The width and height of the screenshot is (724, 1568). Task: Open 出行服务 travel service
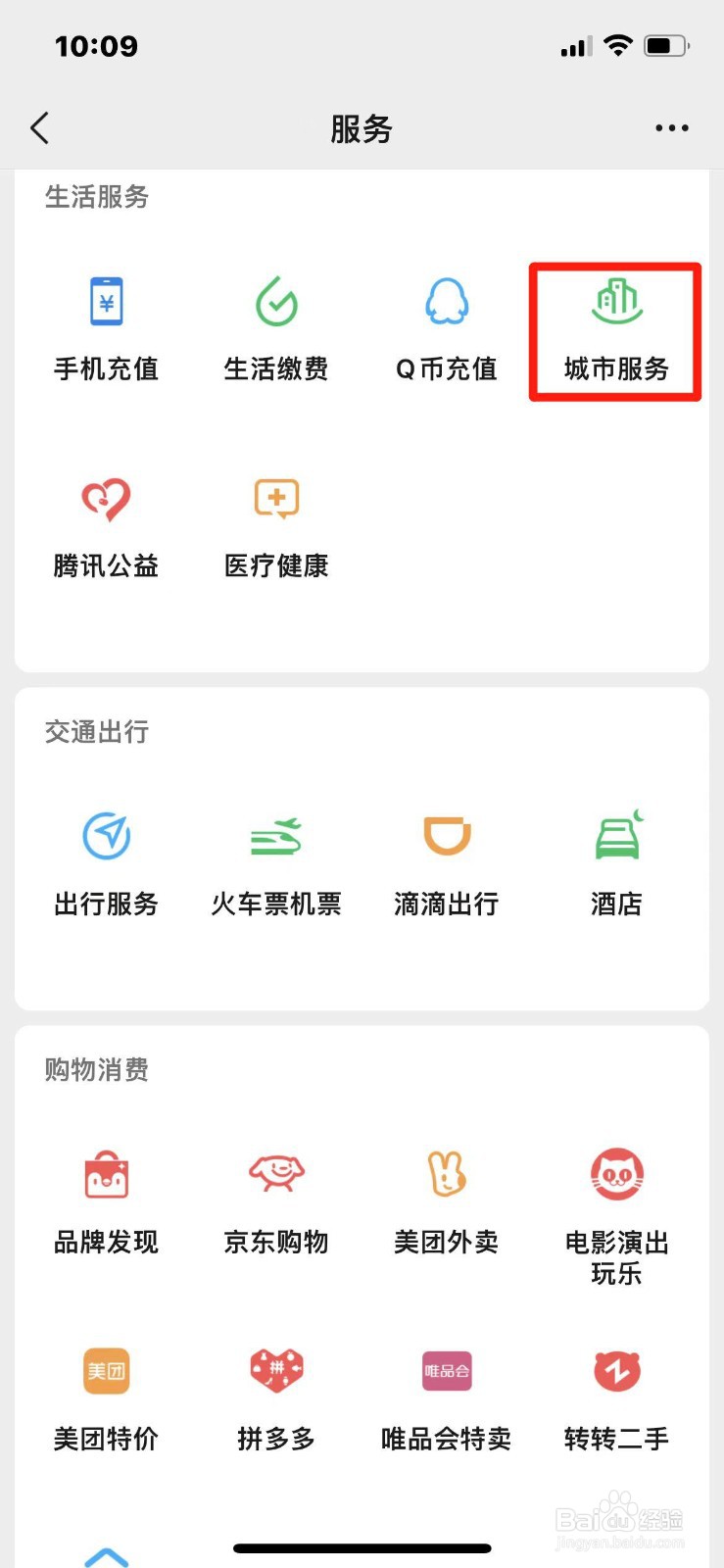click(x=106, y=864)
